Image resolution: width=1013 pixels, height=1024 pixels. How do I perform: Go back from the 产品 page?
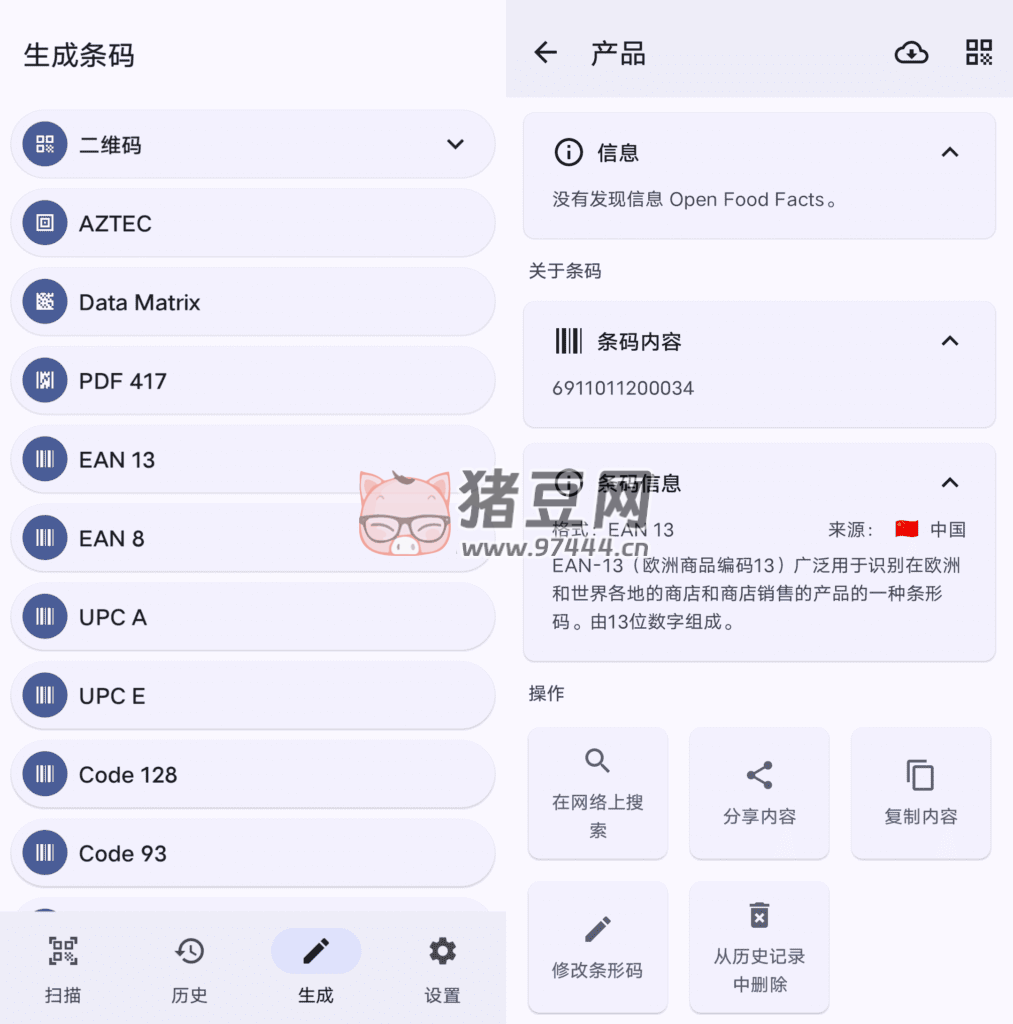[x=545, y=53]
